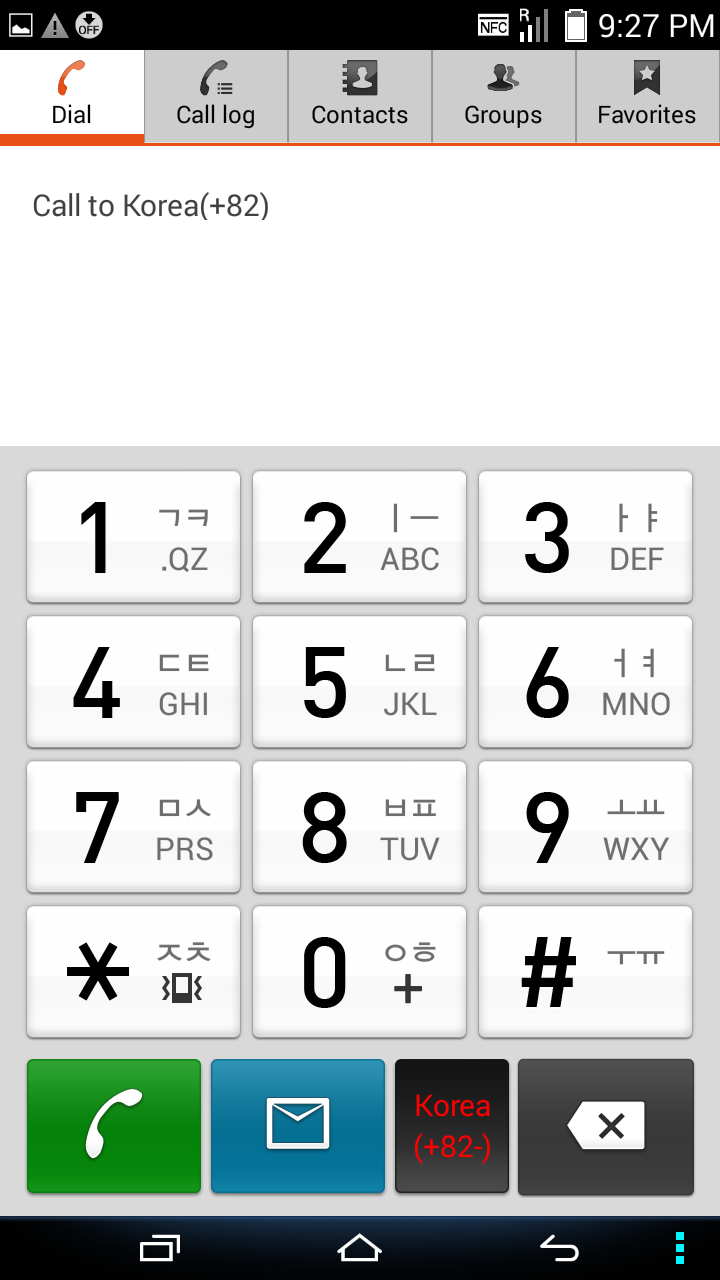Dial the 3 DEF key
This screenshot has height=1280, width=720.
(585, 537)
